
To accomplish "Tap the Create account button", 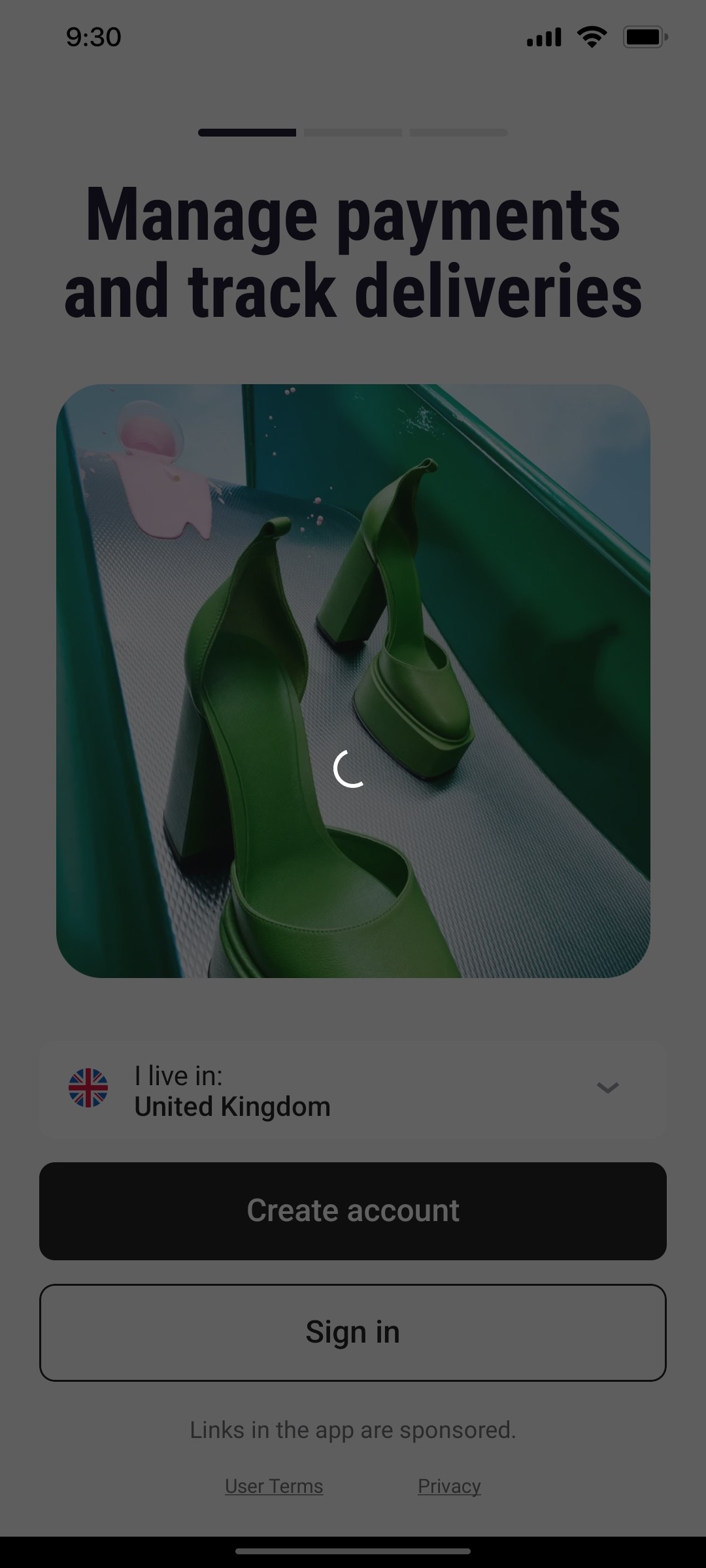I will pyautogui.click(x=353, y=1211).
